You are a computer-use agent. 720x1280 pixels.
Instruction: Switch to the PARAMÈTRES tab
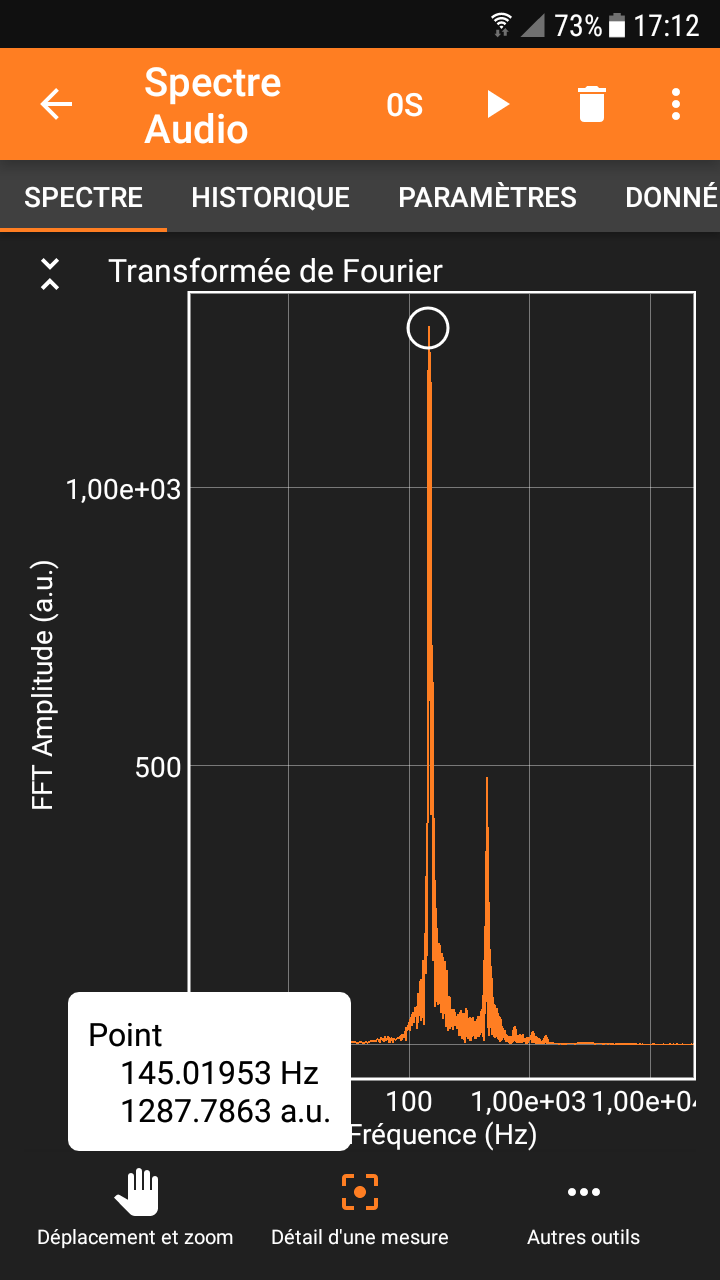coord(487,197)
